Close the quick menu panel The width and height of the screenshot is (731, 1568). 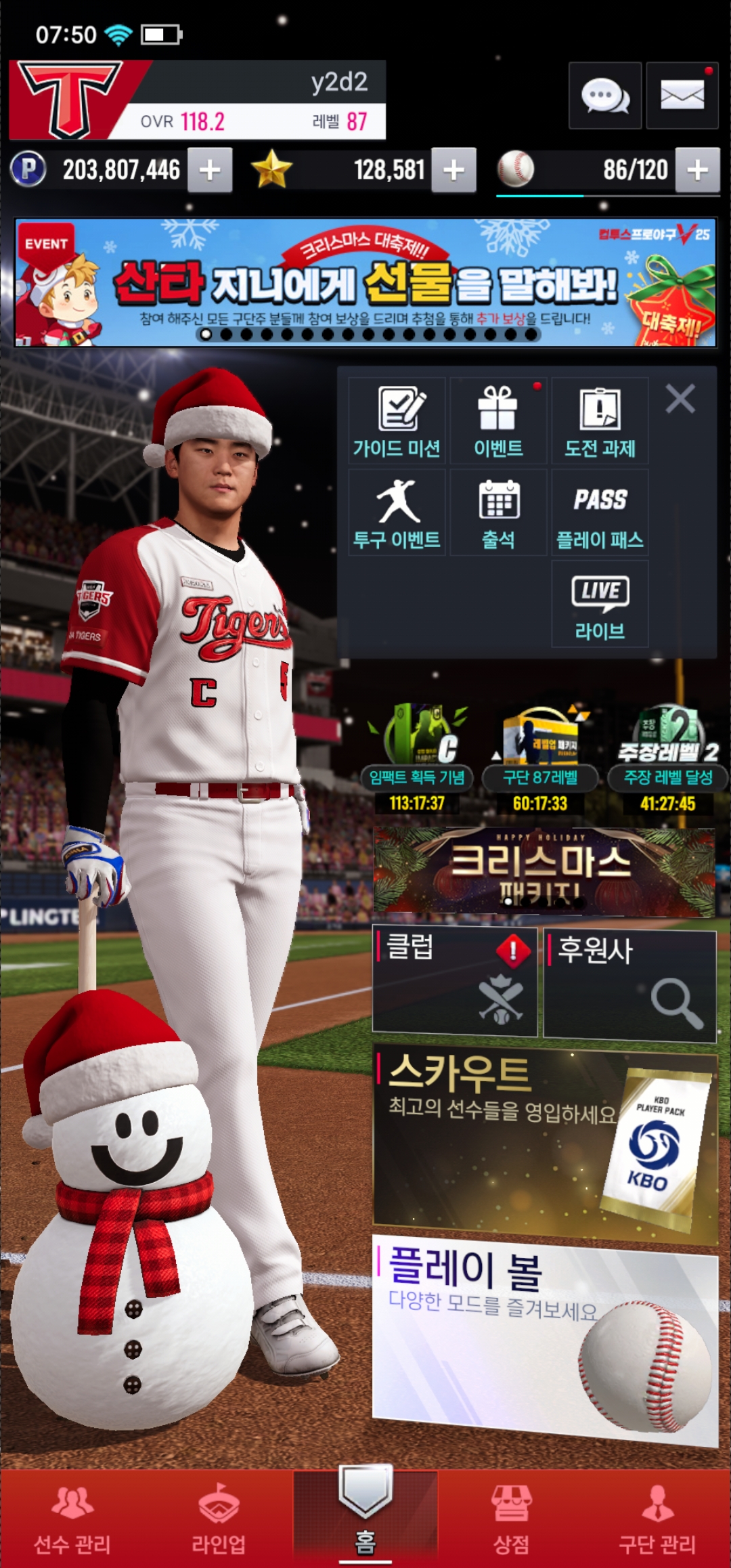coord(680,399)
